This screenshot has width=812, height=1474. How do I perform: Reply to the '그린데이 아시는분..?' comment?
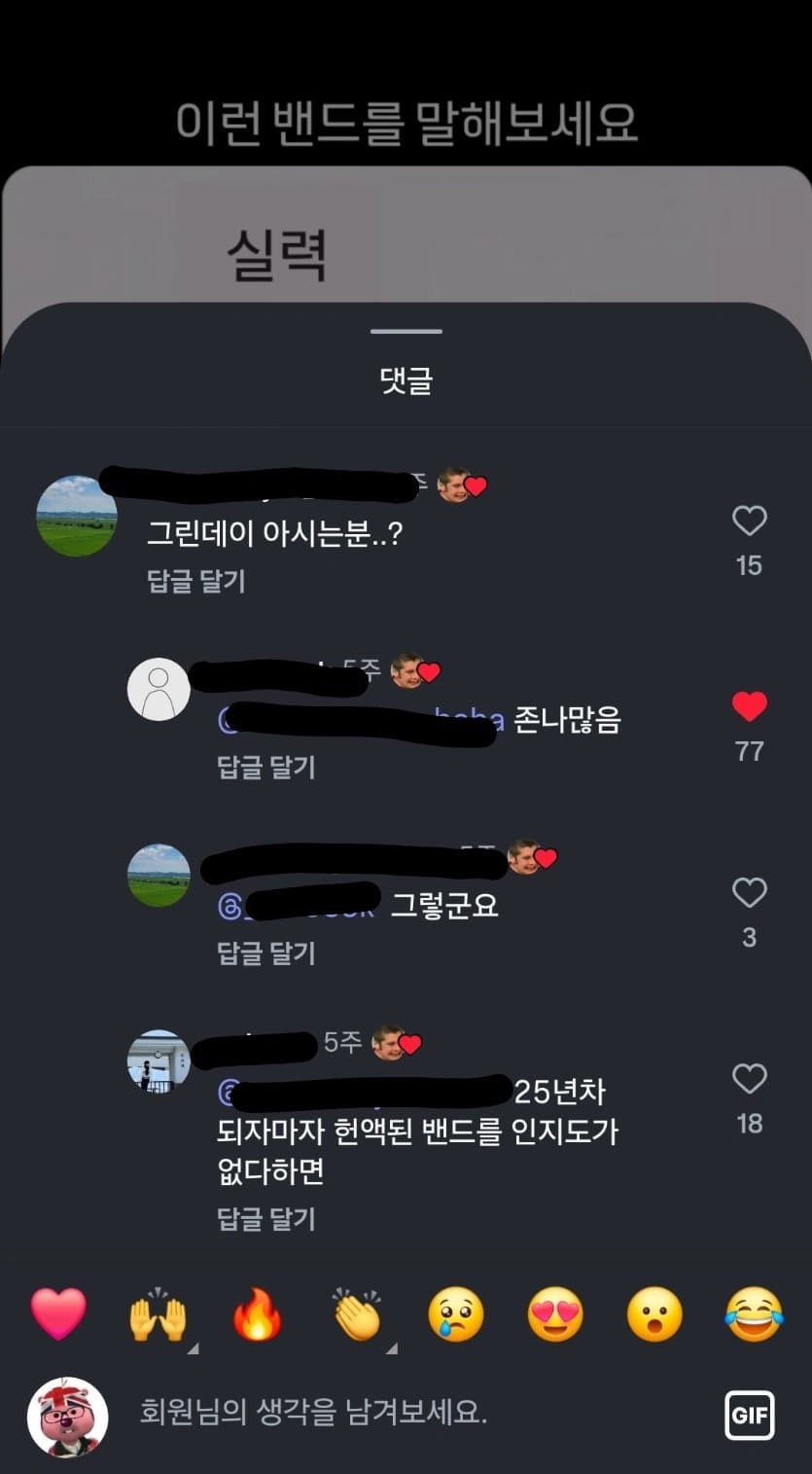tap(195, 582)
